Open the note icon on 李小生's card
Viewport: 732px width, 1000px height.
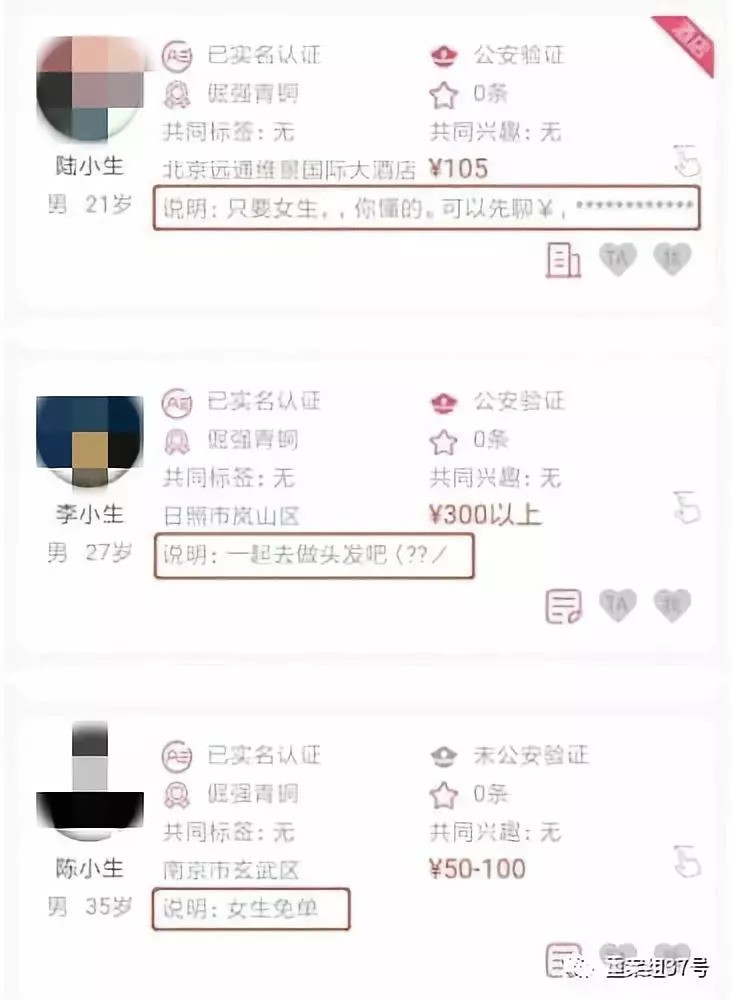coord(563,606)
